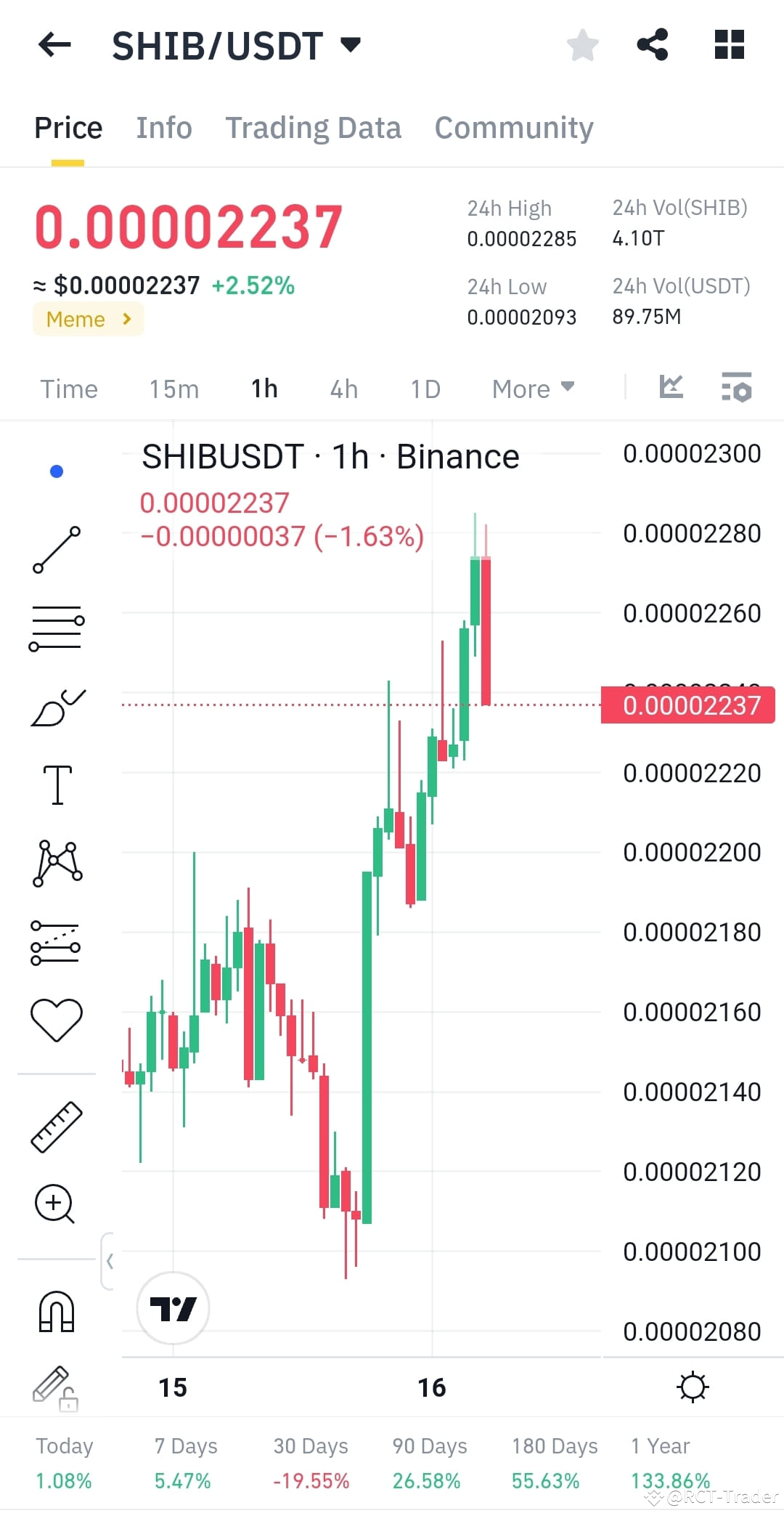Switch to the Trading Data tab
Image resolution: width=784 pixels, height=1513 pixels.
point(314,127)
